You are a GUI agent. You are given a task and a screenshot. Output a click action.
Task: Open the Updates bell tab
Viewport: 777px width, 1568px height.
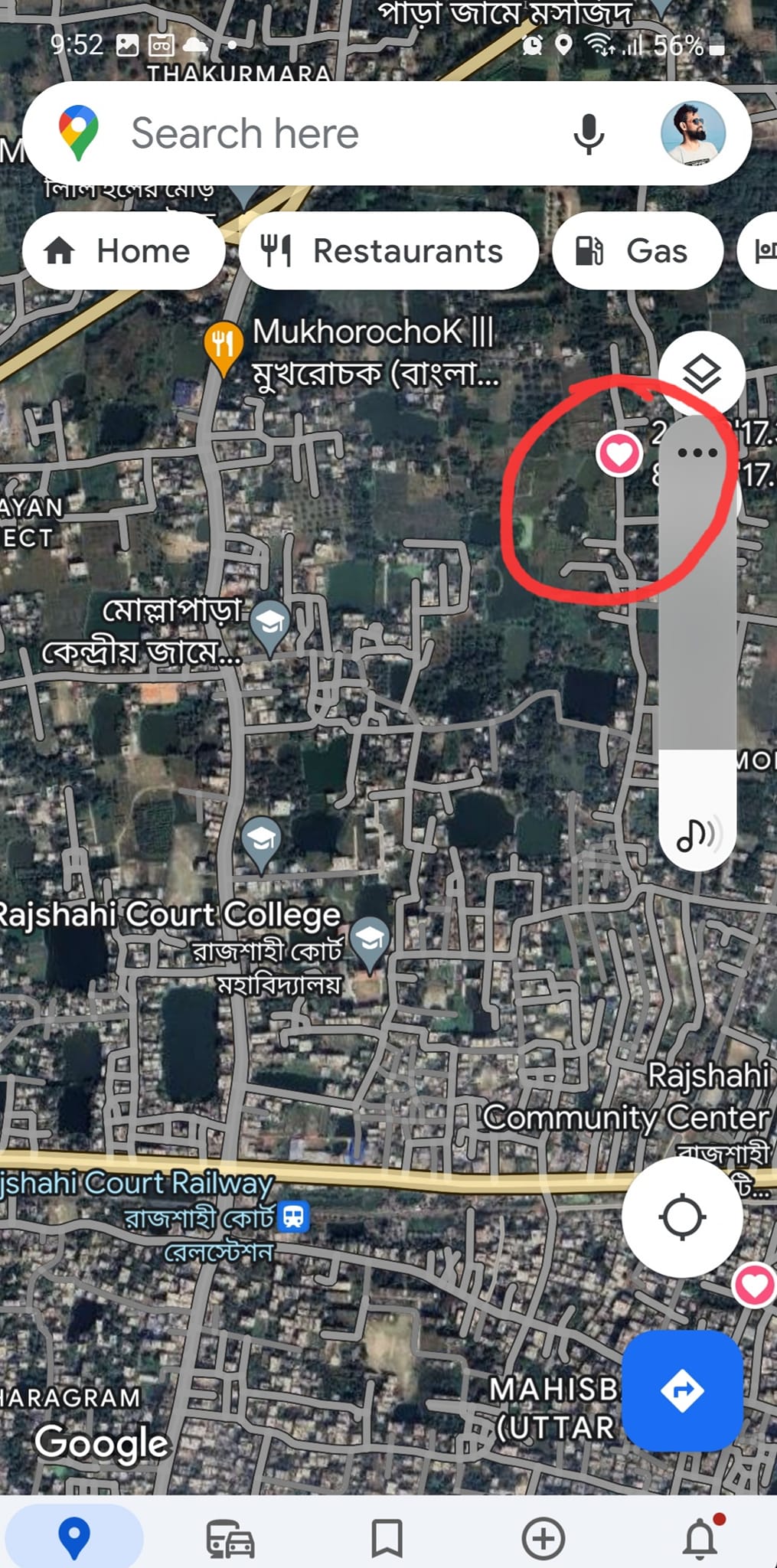tap(700, 1537)
